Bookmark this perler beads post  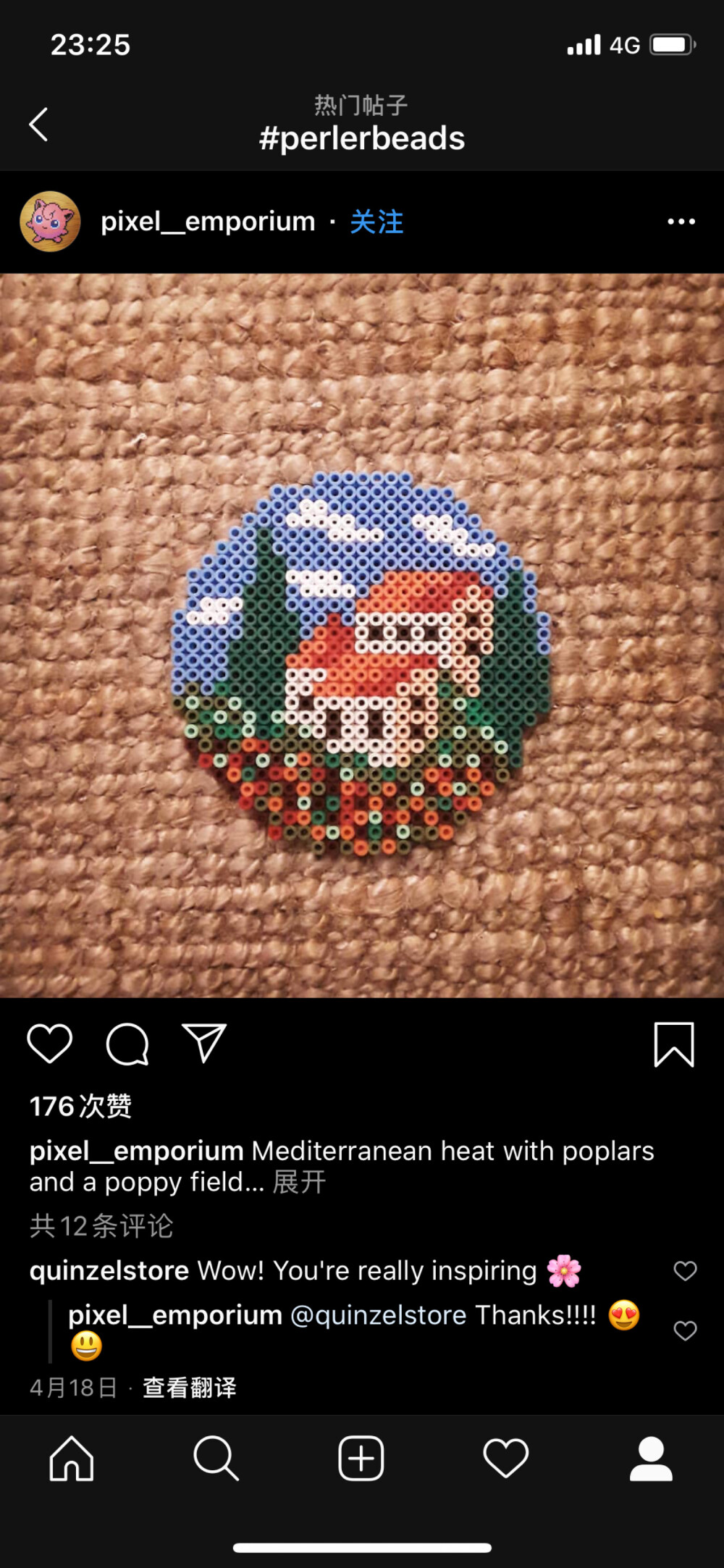pos(674,1044)
